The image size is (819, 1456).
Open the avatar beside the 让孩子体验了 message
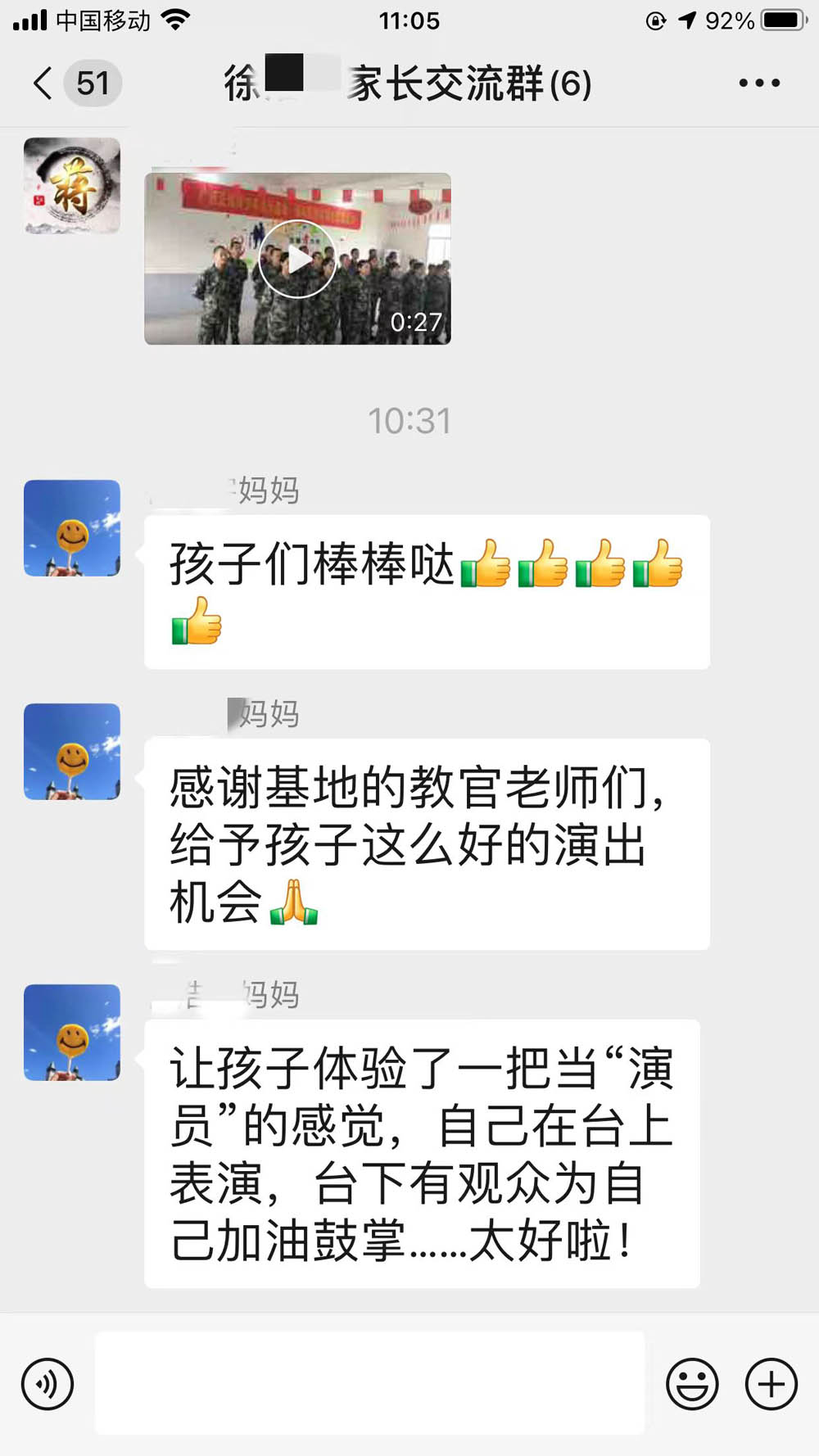(72, 1033)
